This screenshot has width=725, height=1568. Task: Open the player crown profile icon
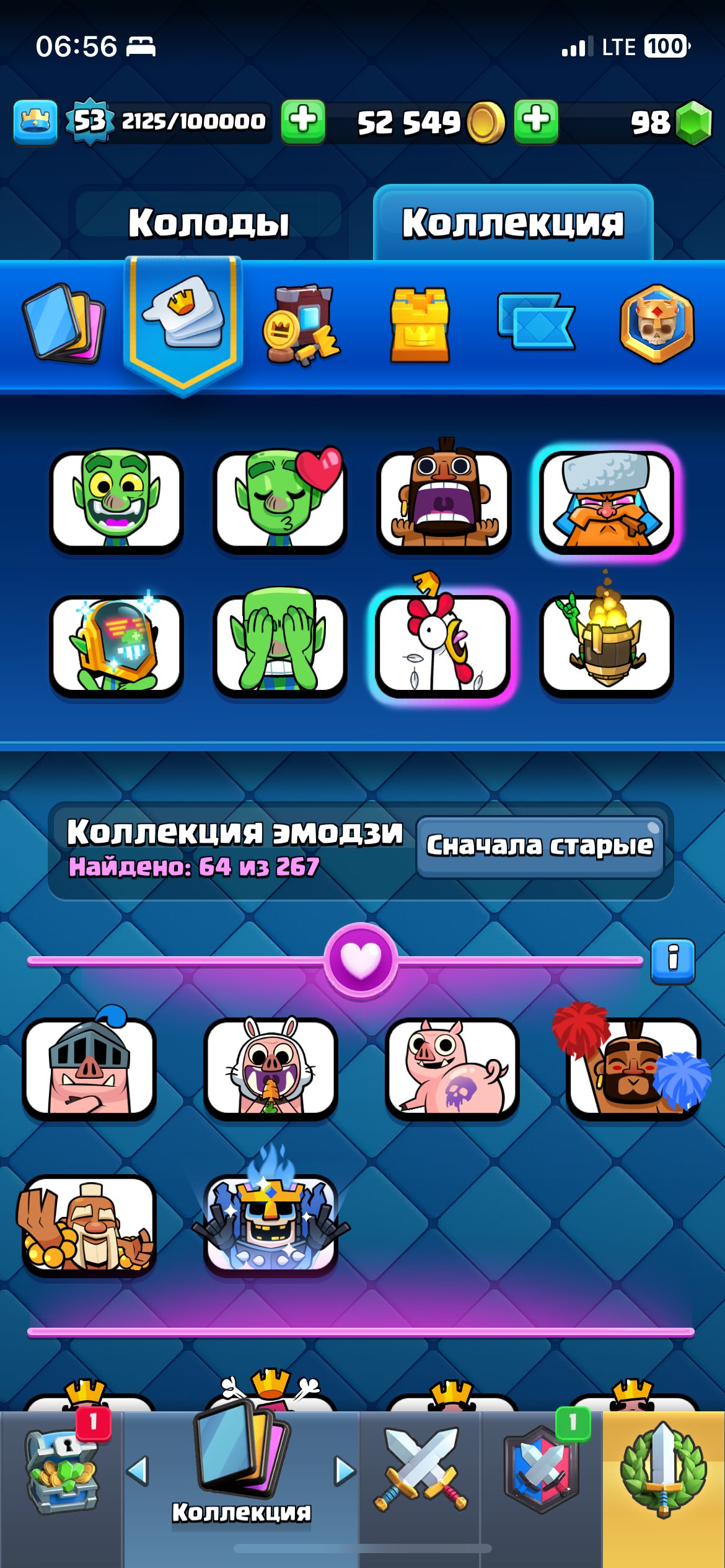tap(35, 122)
